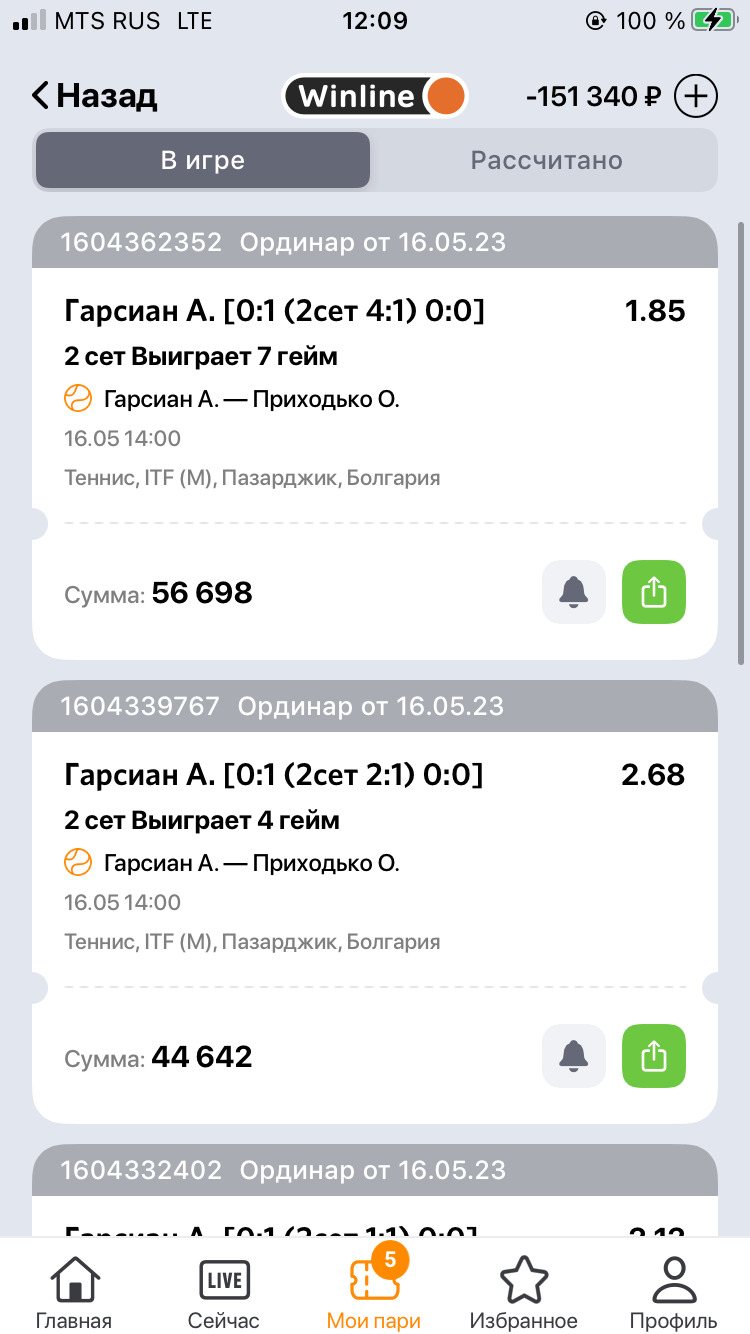The height and width of the screenshot is (1334, 750).
Task: Share the bet with sum 56 698
Action: point(654,592)
